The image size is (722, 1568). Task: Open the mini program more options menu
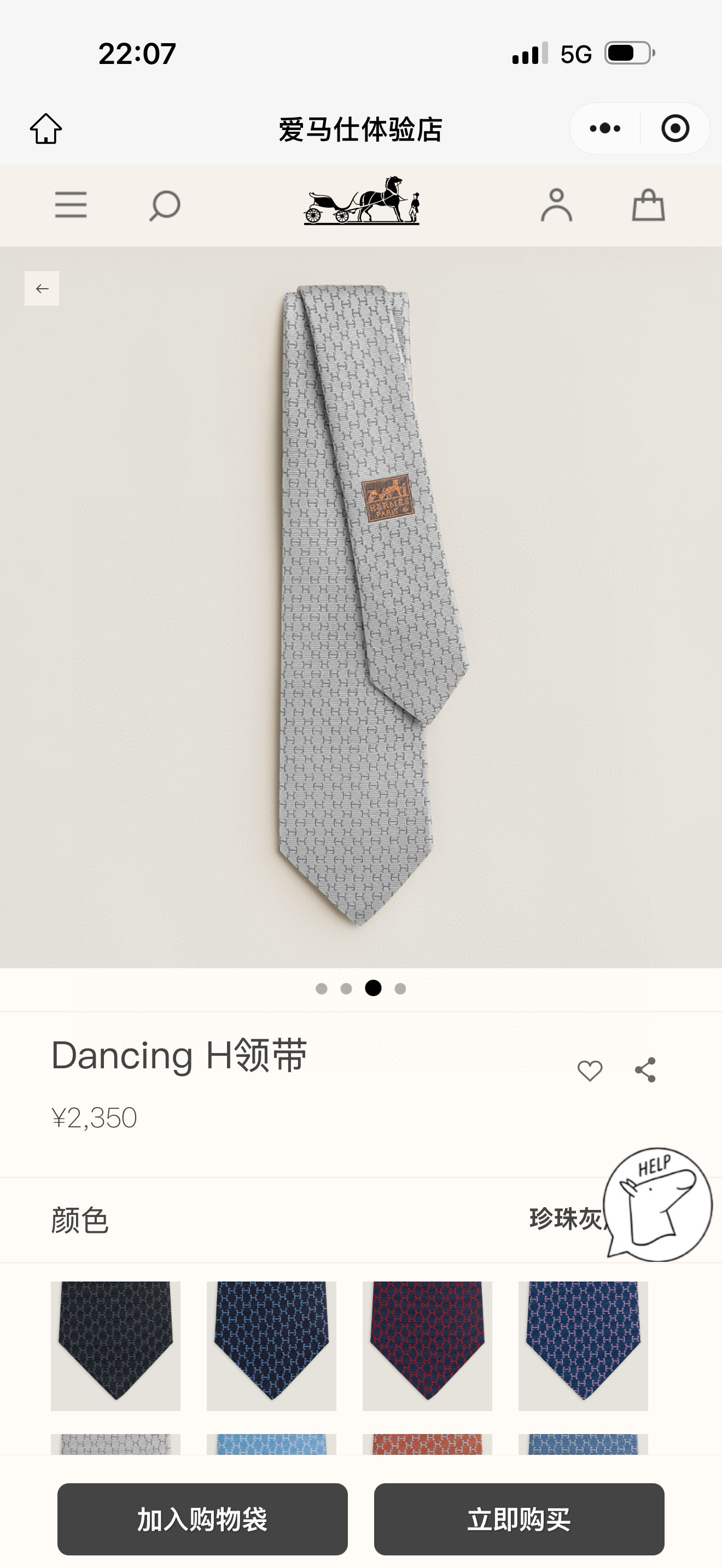(x=605, y=128)
